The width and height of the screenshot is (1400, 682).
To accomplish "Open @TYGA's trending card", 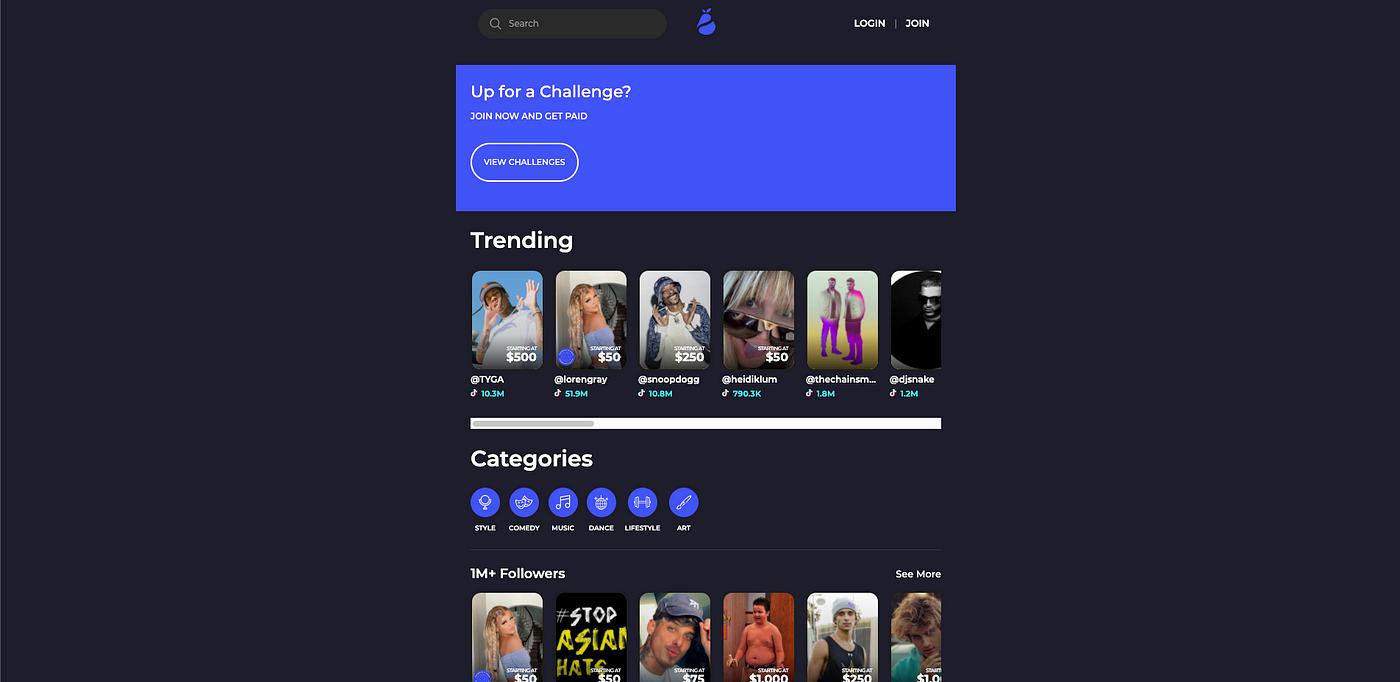I will 507,320.
